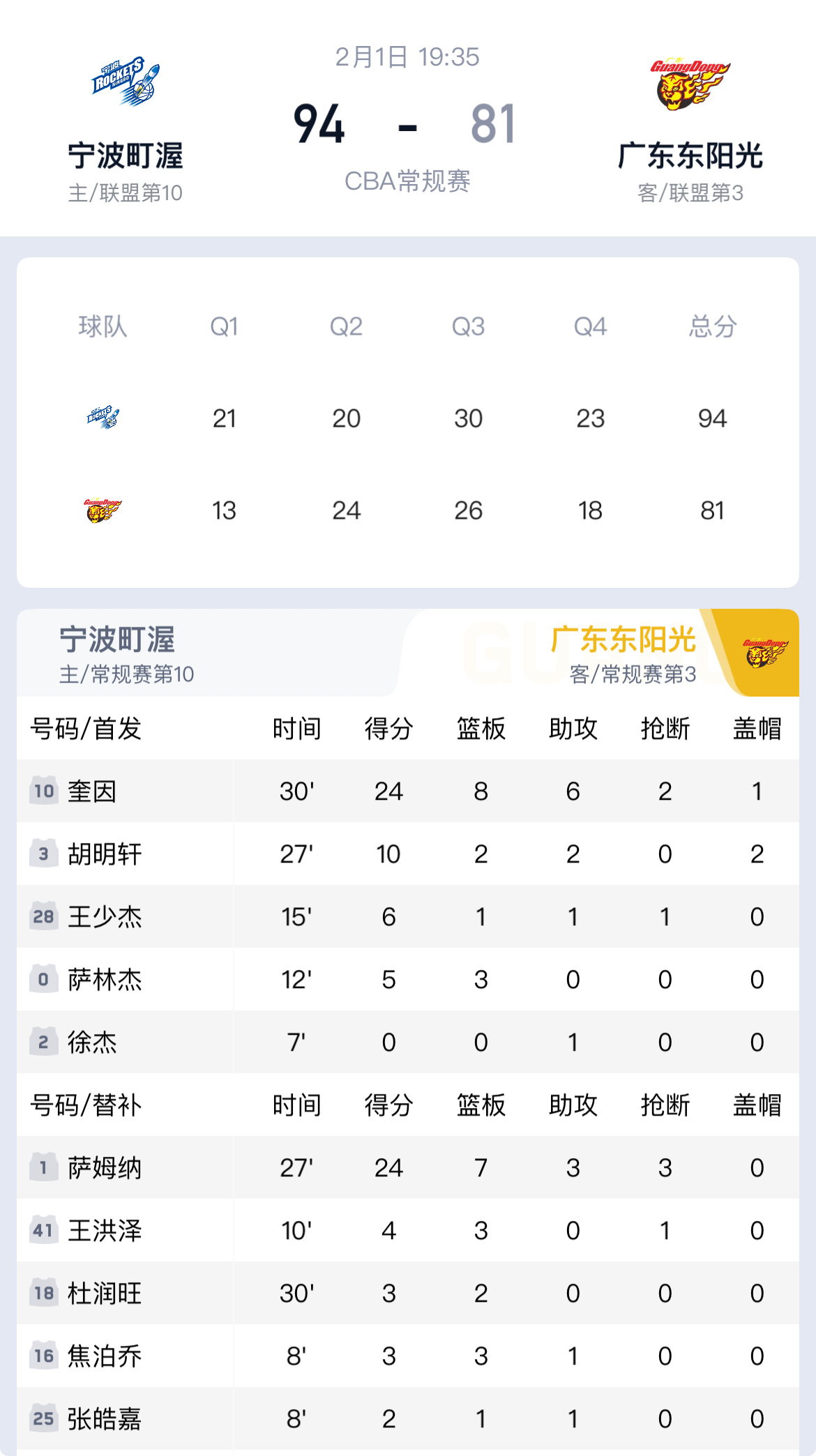The image size is (816, 1456).
Task: Toggle the 得分 column sorting
Action: (x=388, y=729)
